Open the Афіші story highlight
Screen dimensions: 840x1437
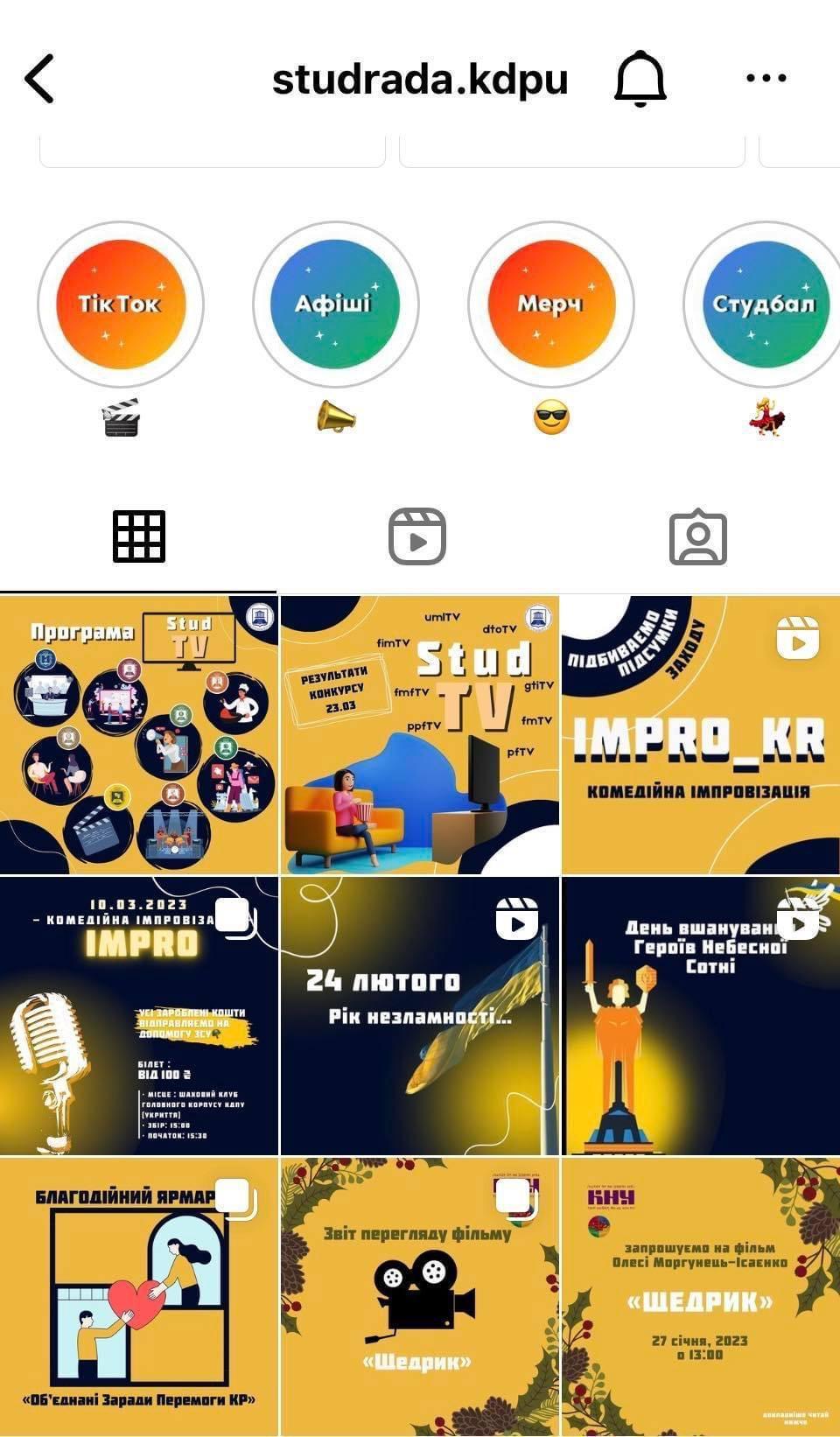point(335,305)
